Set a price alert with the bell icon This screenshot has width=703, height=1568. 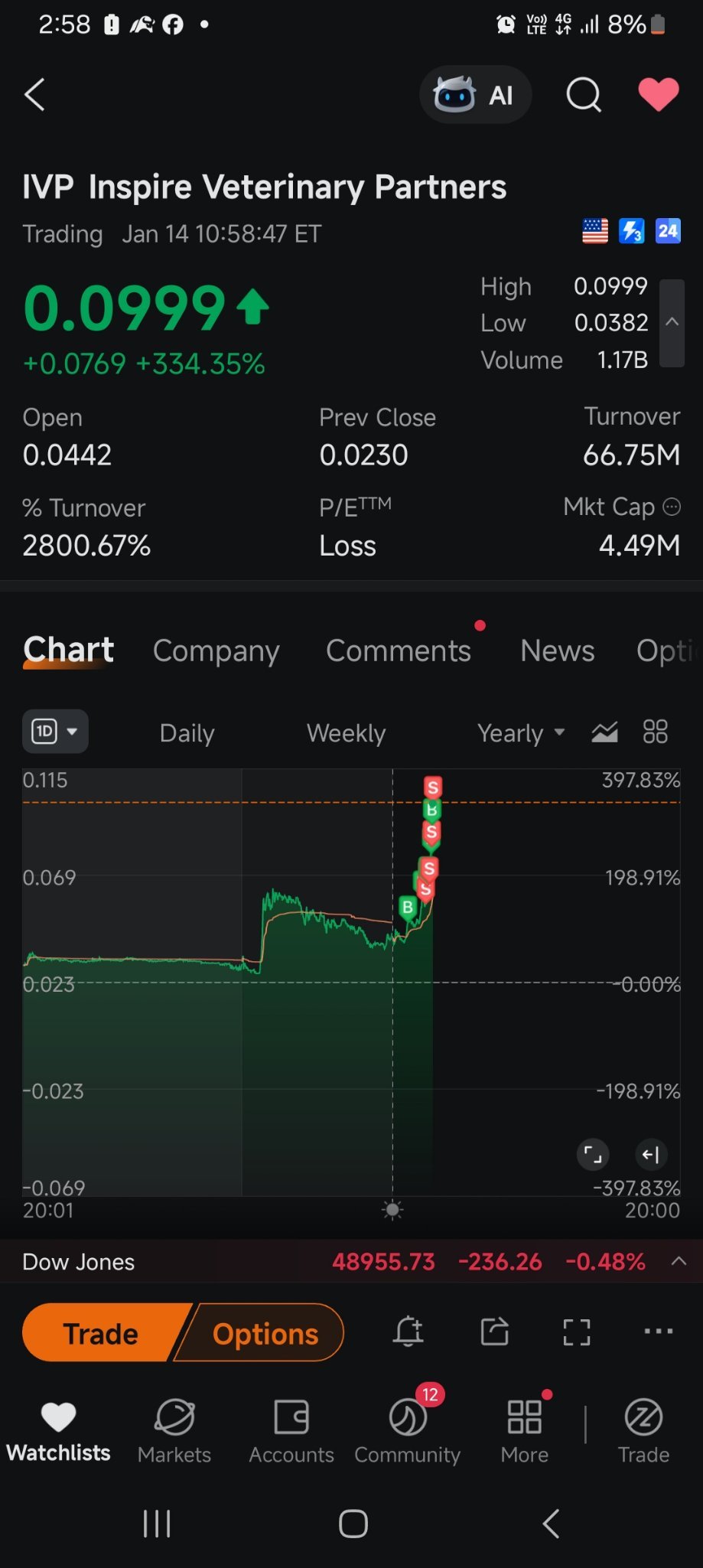click(408, 1332)
